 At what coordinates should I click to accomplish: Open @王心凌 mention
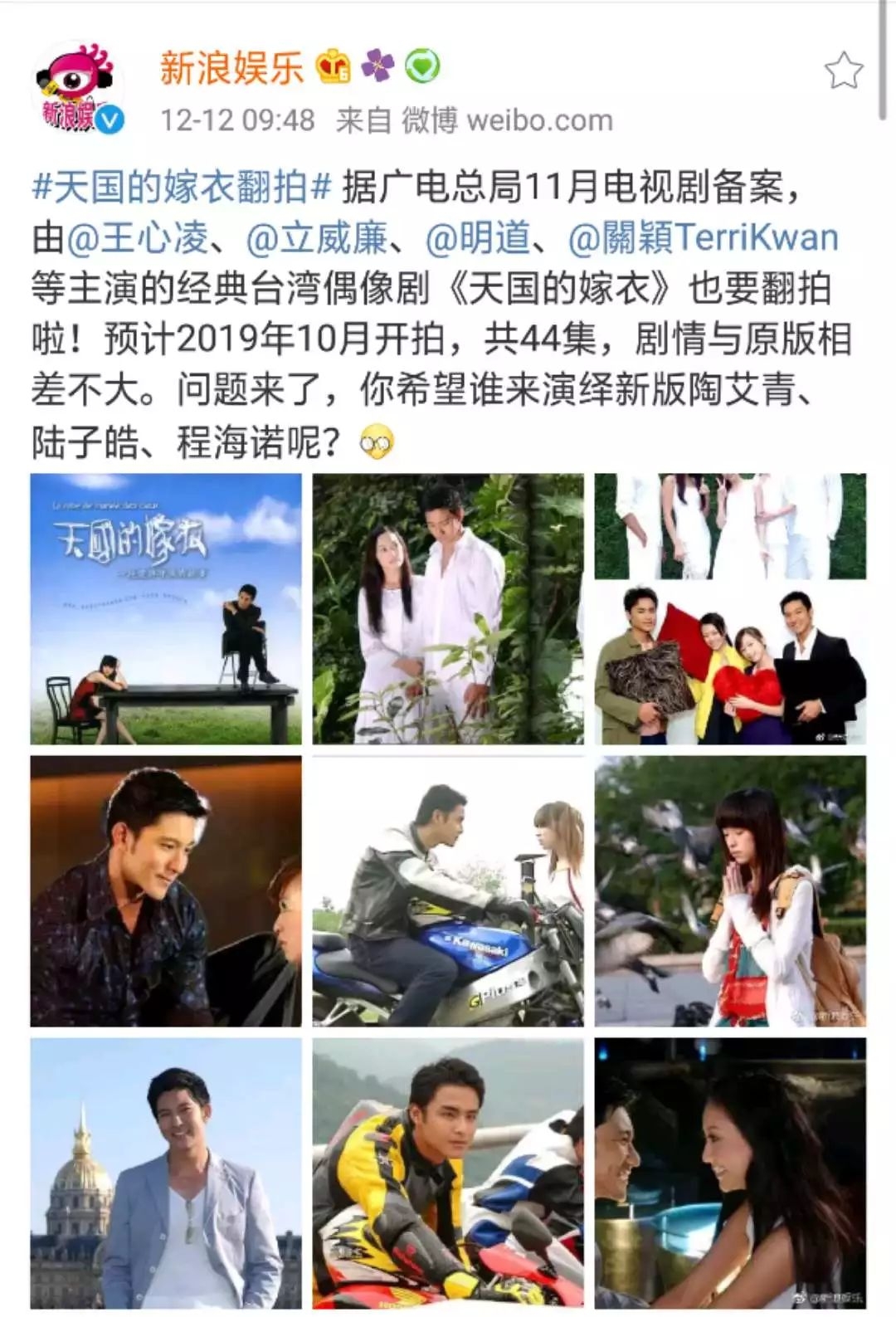click(137, 238)
